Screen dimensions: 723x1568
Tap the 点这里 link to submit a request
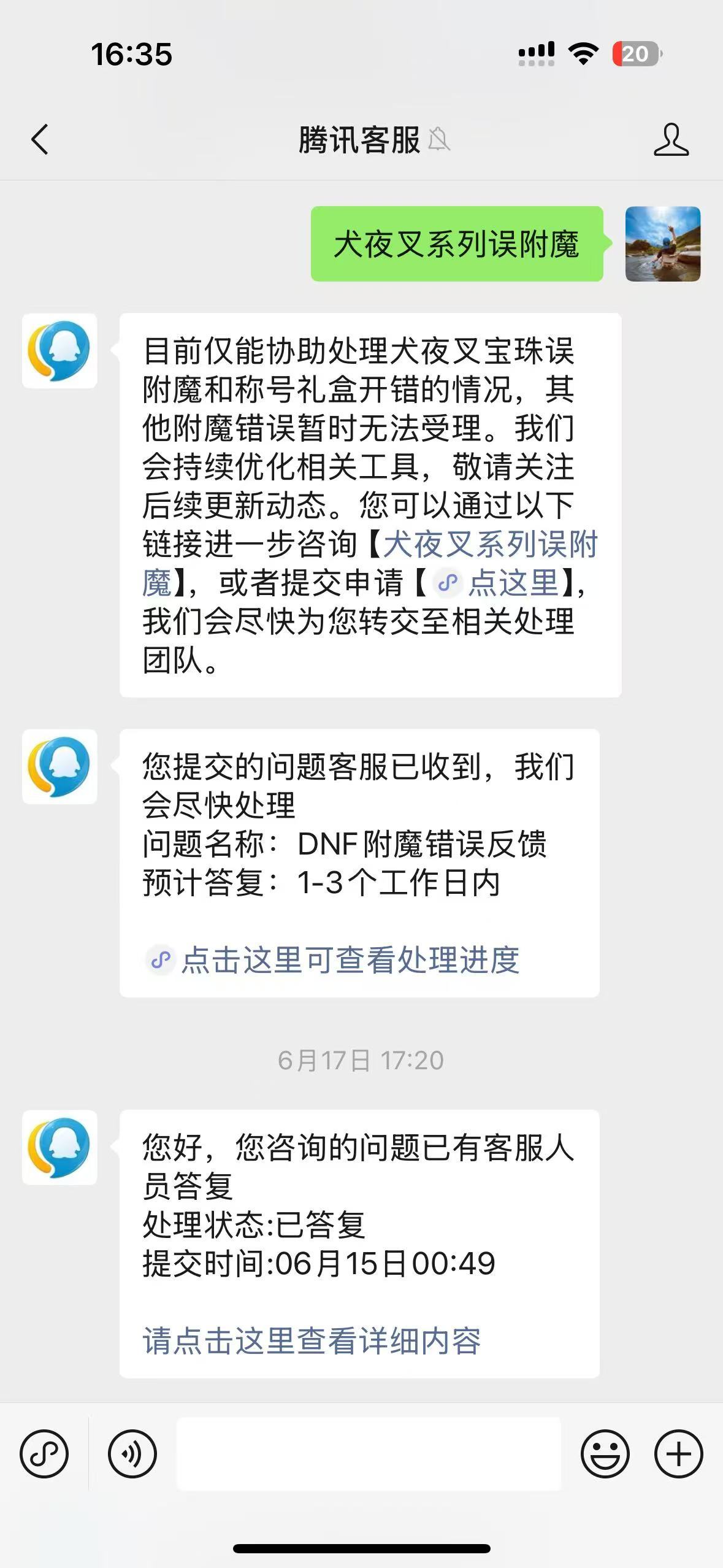click(512, 583)
